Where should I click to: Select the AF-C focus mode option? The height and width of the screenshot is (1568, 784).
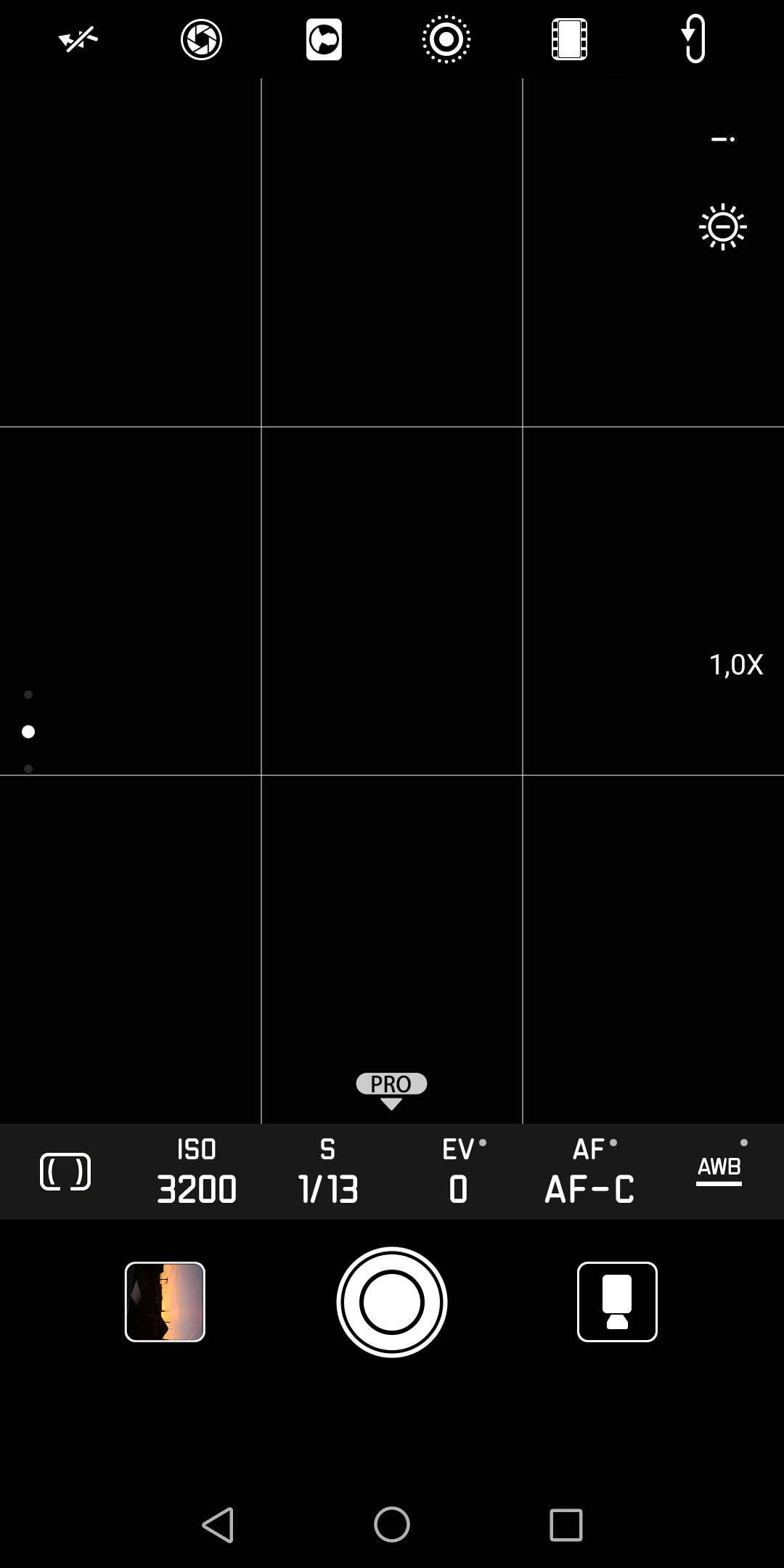[589, 1171]
